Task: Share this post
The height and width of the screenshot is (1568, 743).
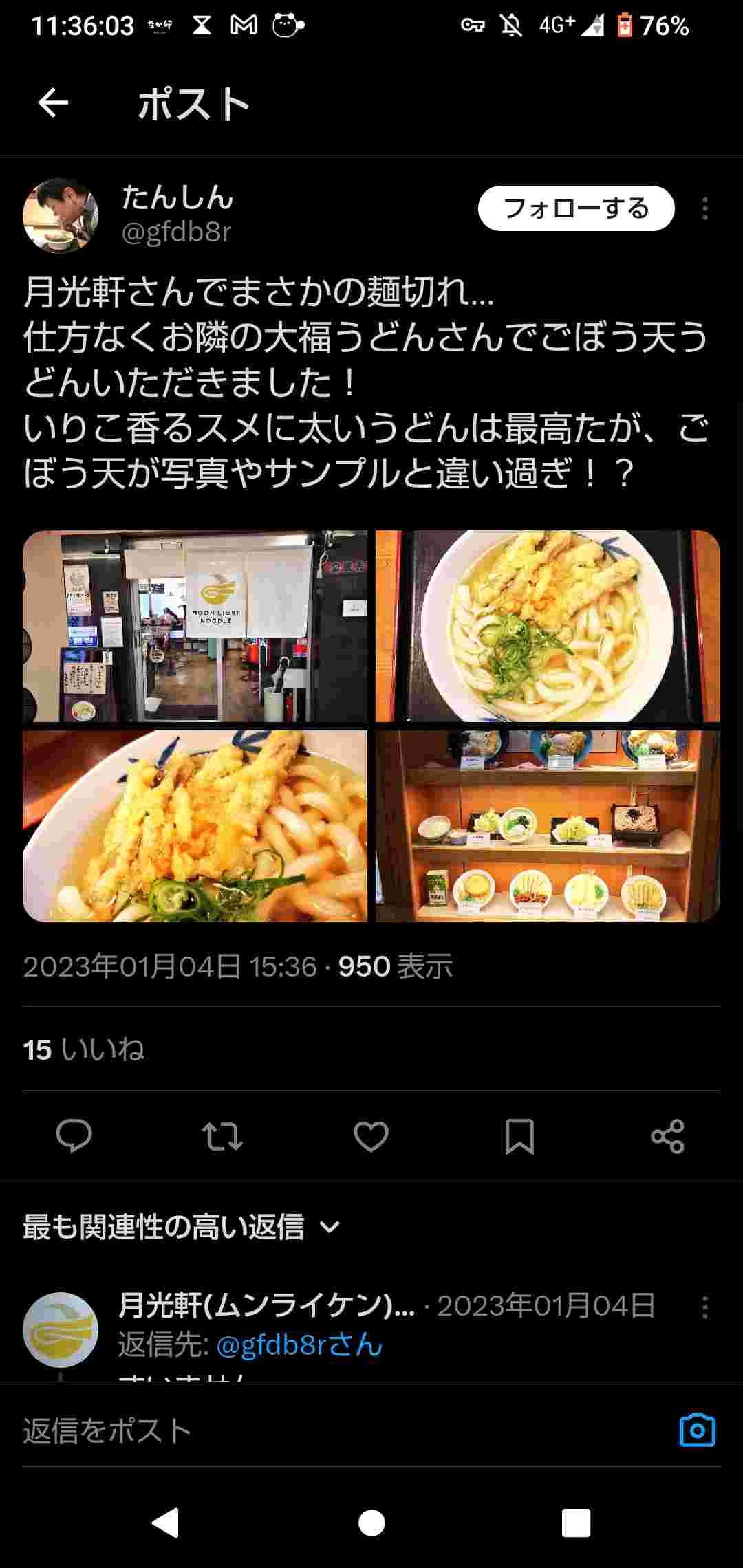Action: click(667, 1136)
